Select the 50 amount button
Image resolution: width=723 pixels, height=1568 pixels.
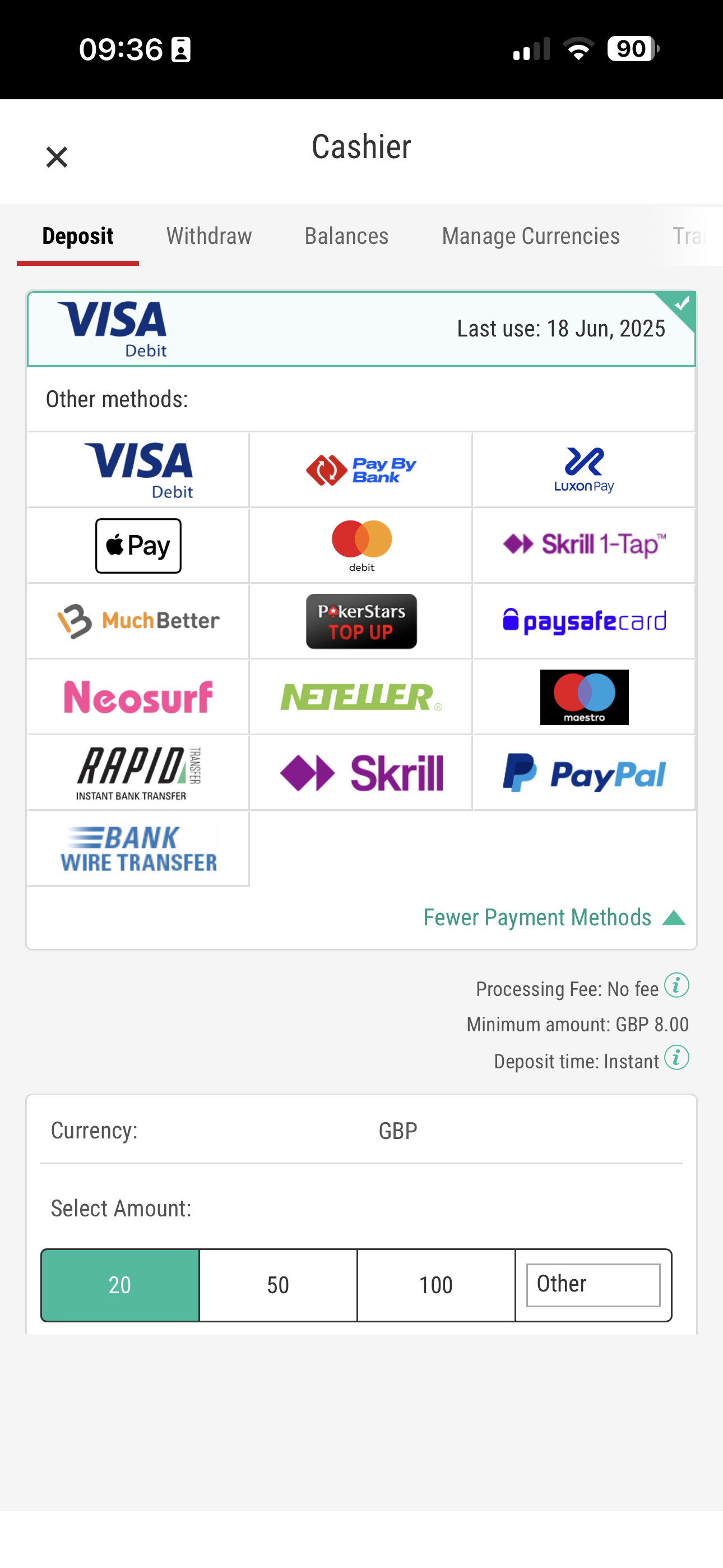pos(278,1285)
